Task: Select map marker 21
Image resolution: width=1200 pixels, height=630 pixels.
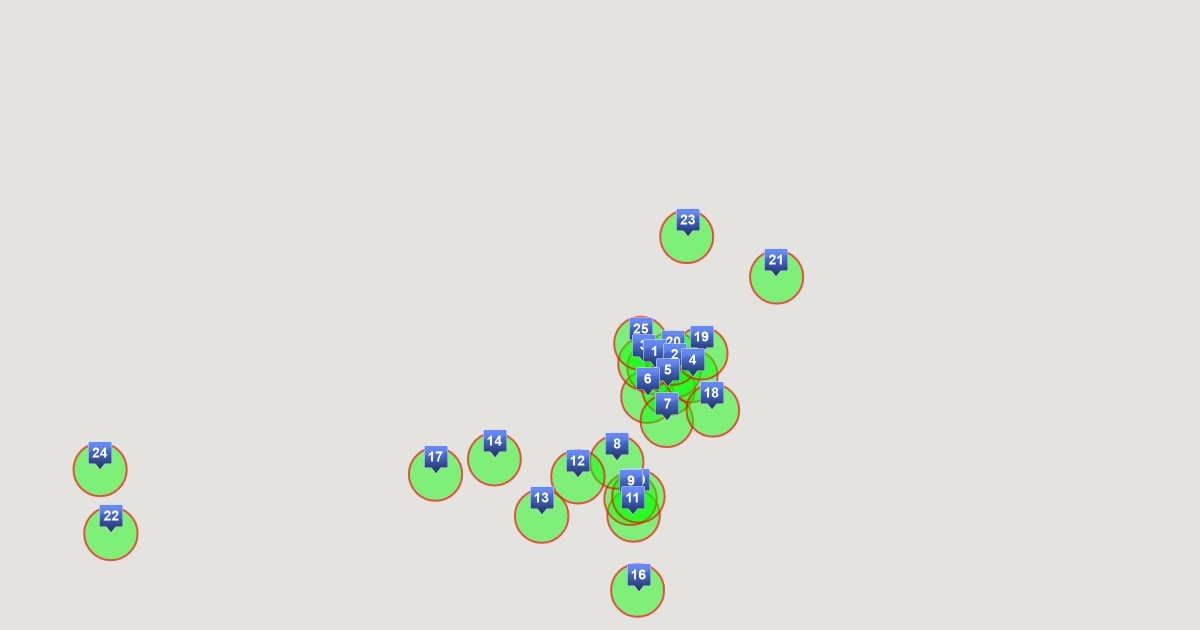Action: [x=776, y=261]
